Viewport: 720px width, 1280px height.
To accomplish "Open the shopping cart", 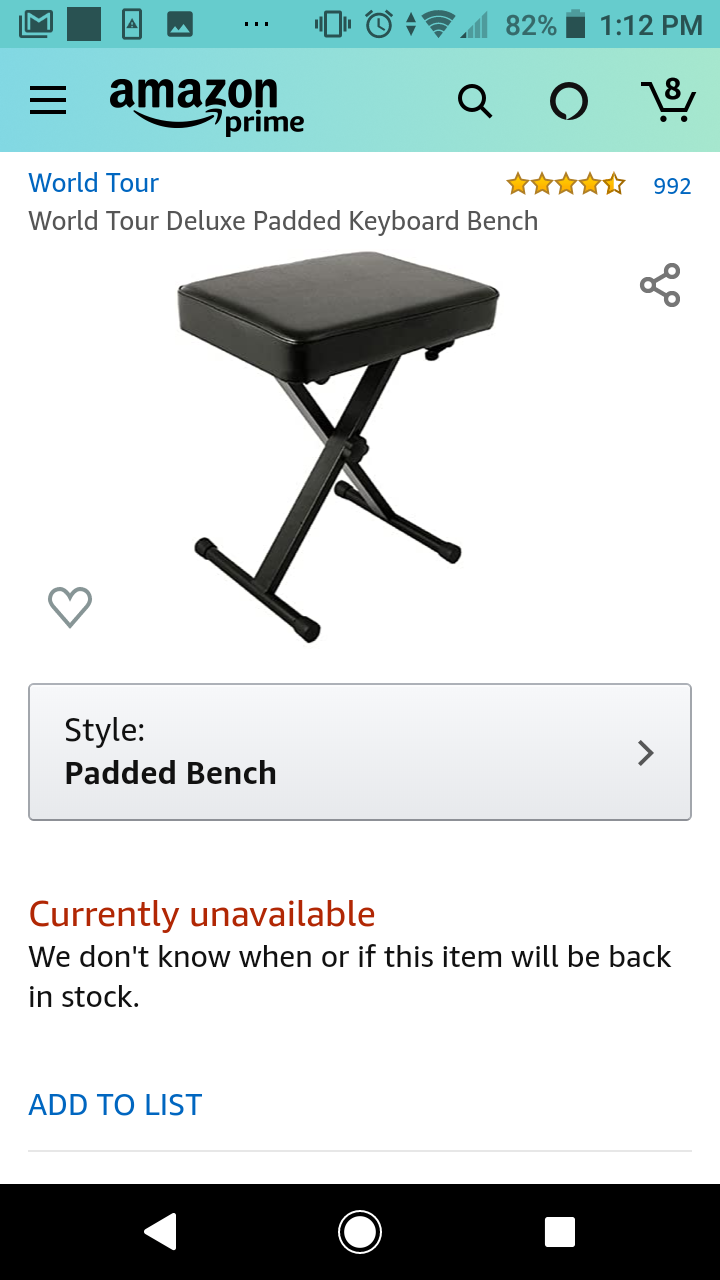I will [x=668, y=100].
